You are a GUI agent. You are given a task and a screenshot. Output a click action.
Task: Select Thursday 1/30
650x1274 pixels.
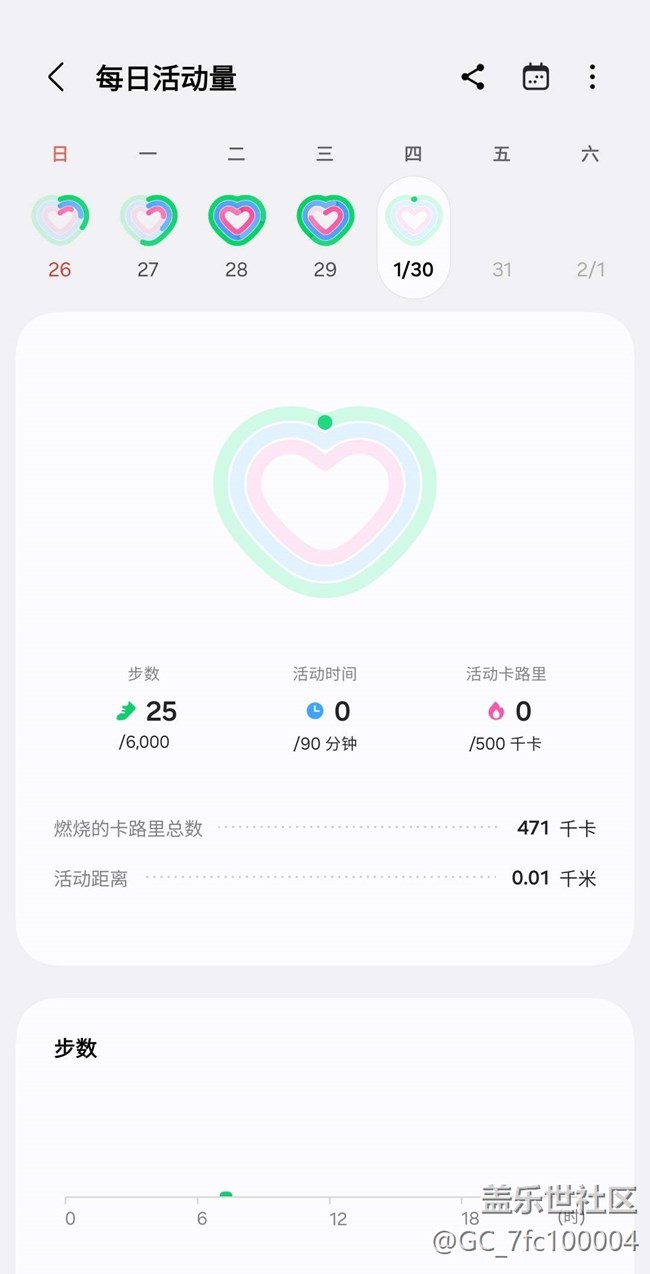click(x=413, y=237)
